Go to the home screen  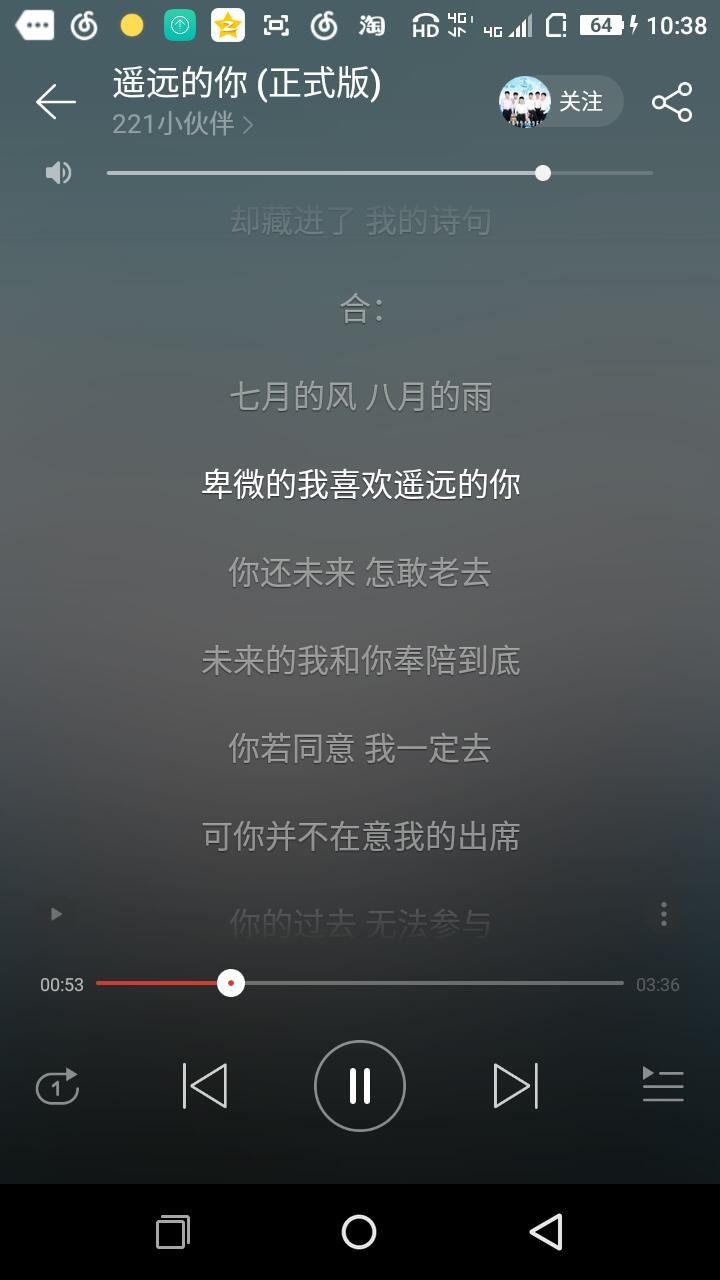coord(359,1232)
